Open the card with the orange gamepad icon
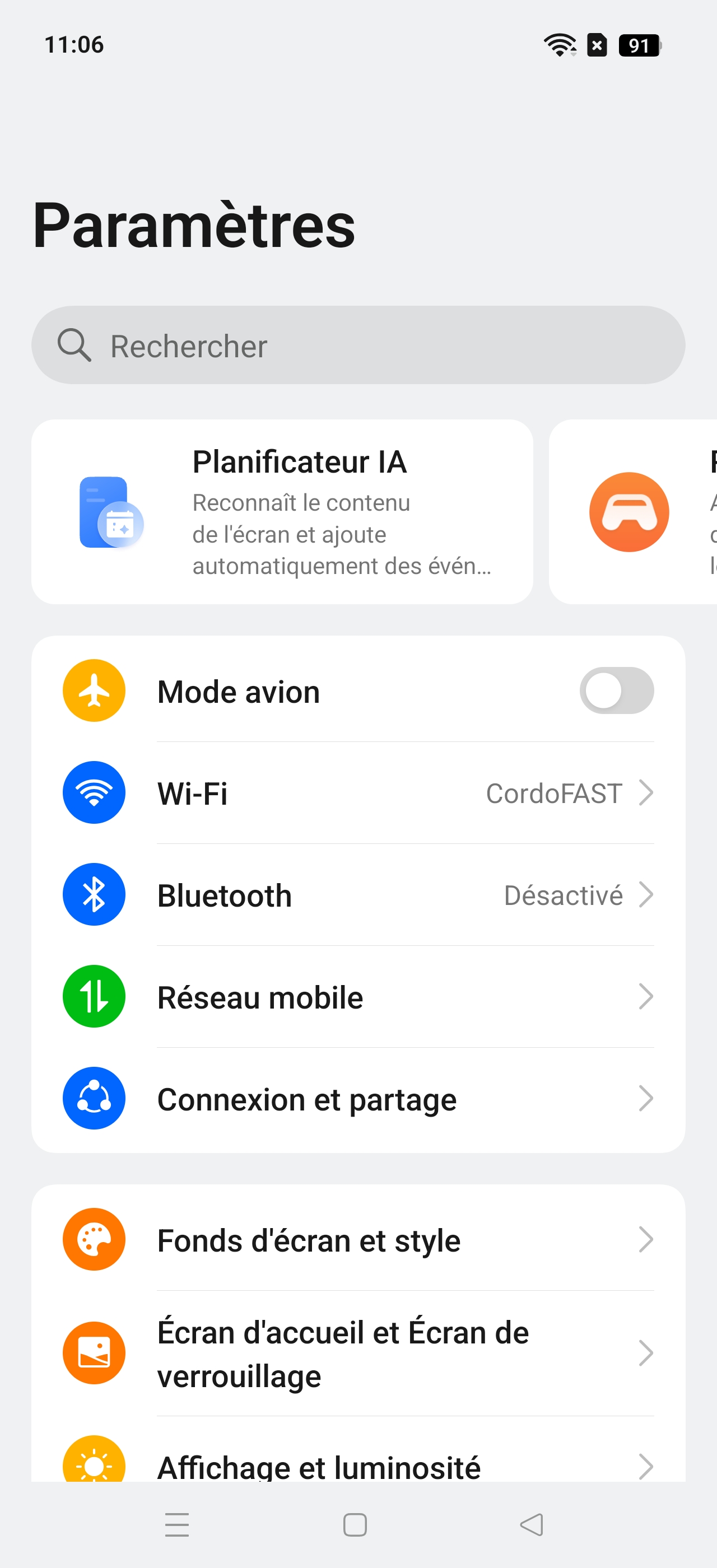The height and width of the screenshot is (1568, 717). (x=633, y=512)
